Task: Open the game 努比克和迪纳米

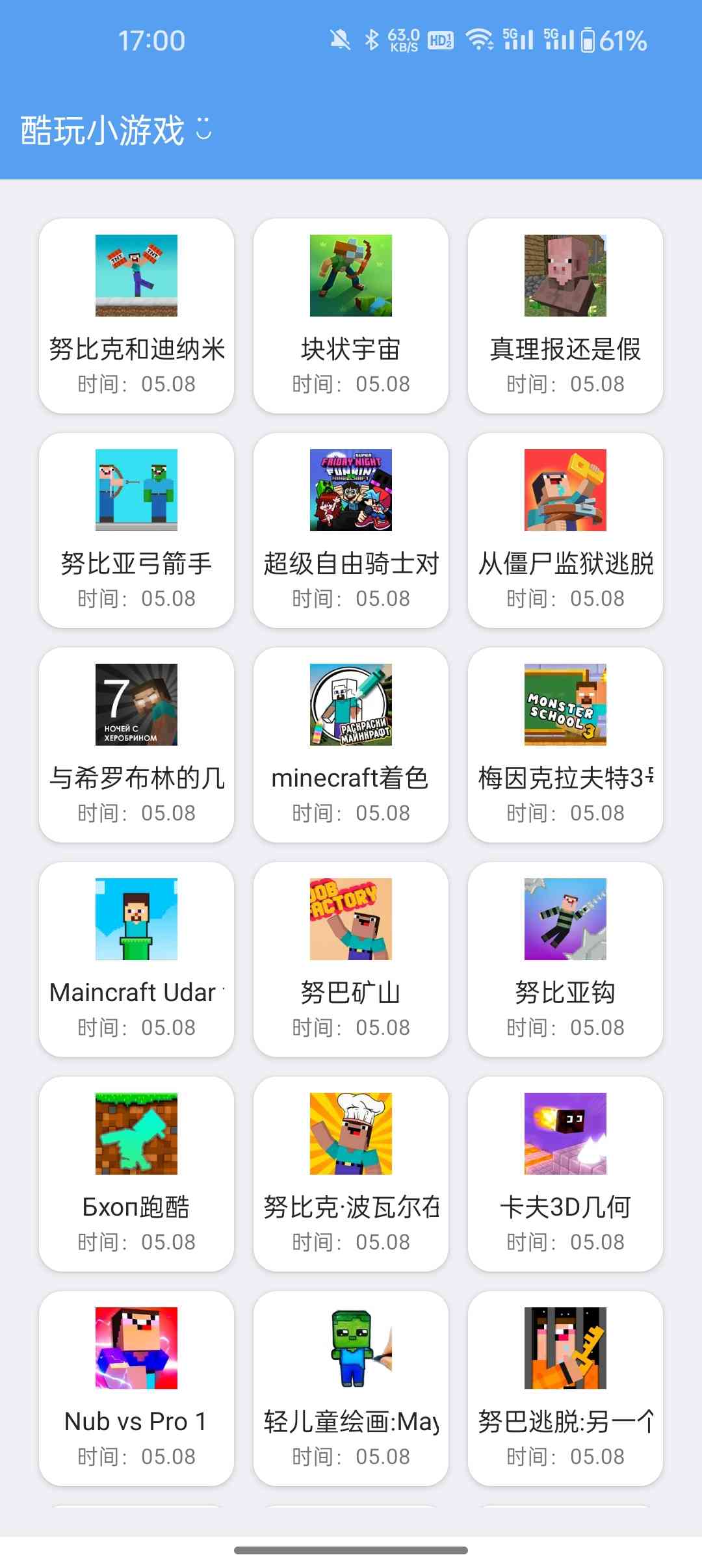Action: click(x=136, y=315)
